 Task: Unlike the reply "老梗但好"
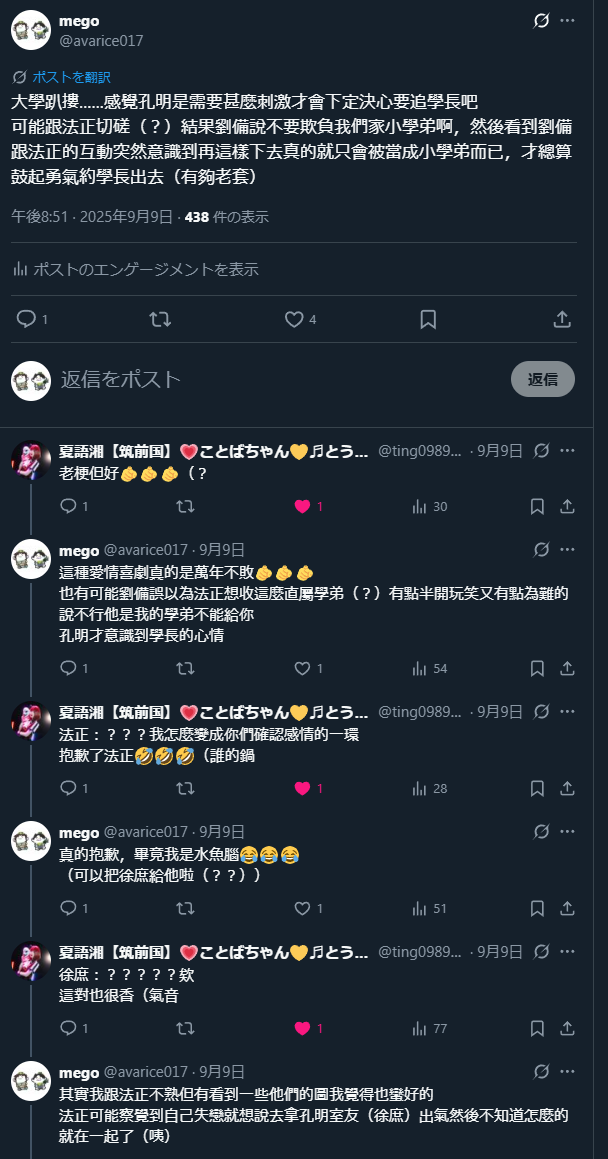click(x=302, y=506)
